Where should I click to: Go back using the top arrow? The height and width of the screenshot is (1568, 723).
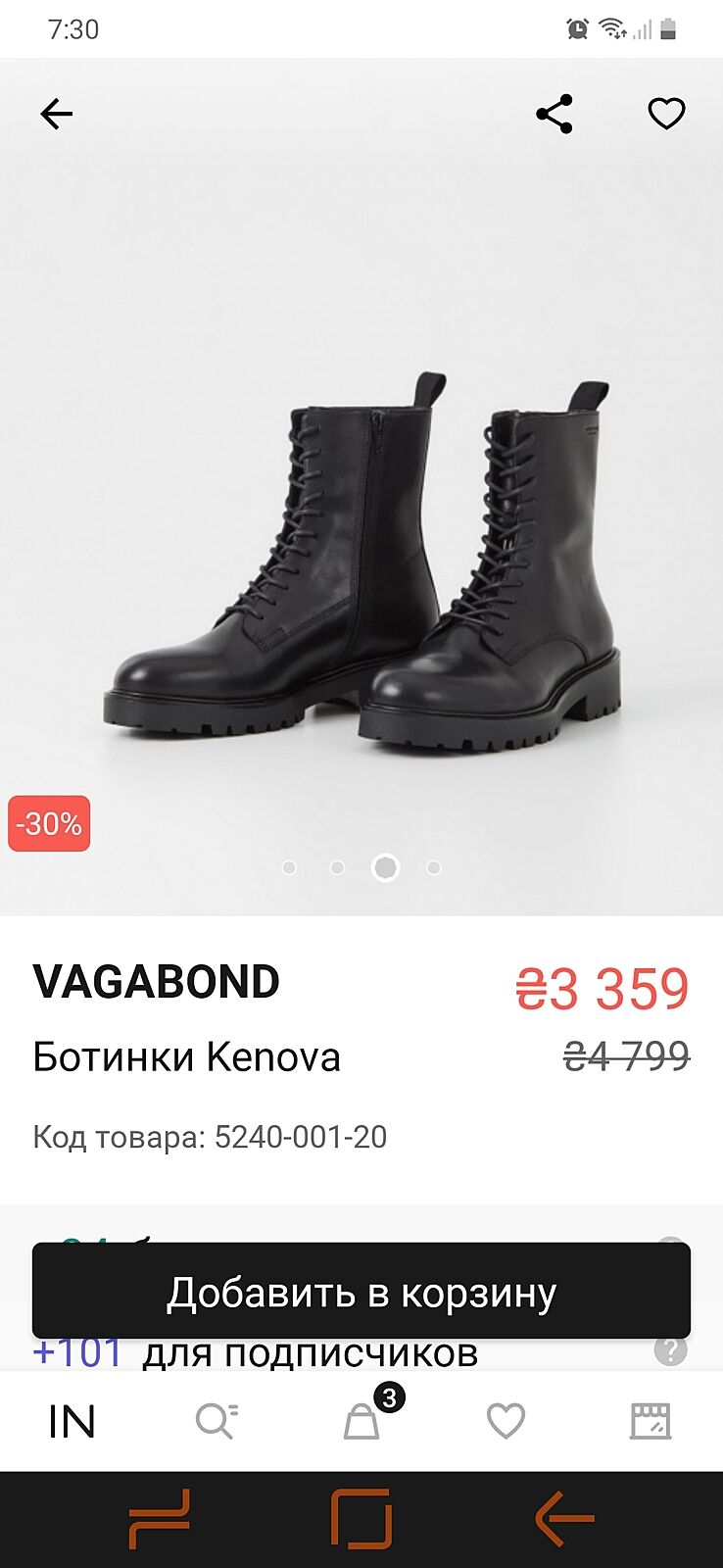coord(56,115)
